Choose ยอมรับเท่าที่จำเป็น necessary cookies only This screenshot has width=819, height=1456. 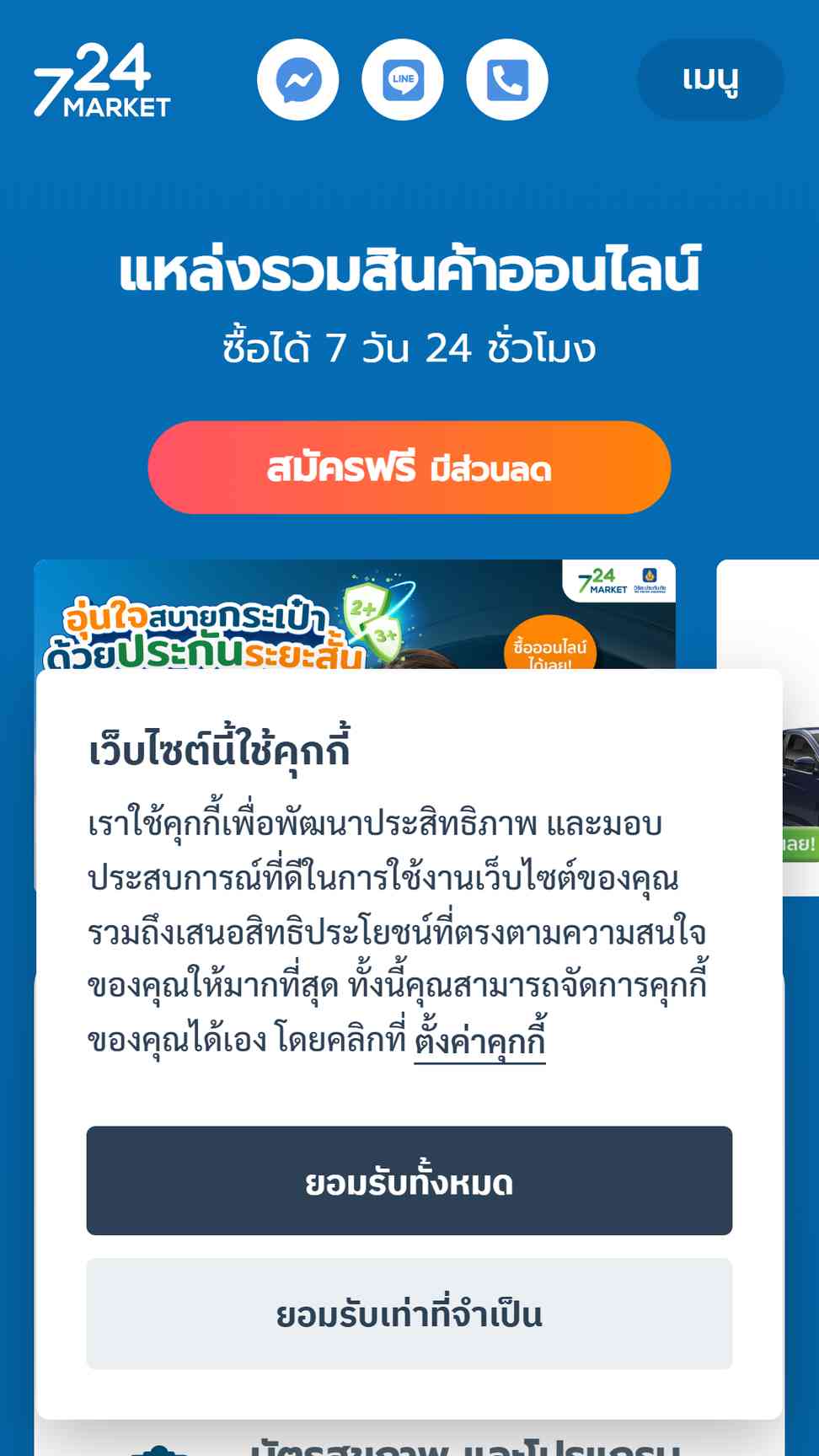coord(409,1314)
